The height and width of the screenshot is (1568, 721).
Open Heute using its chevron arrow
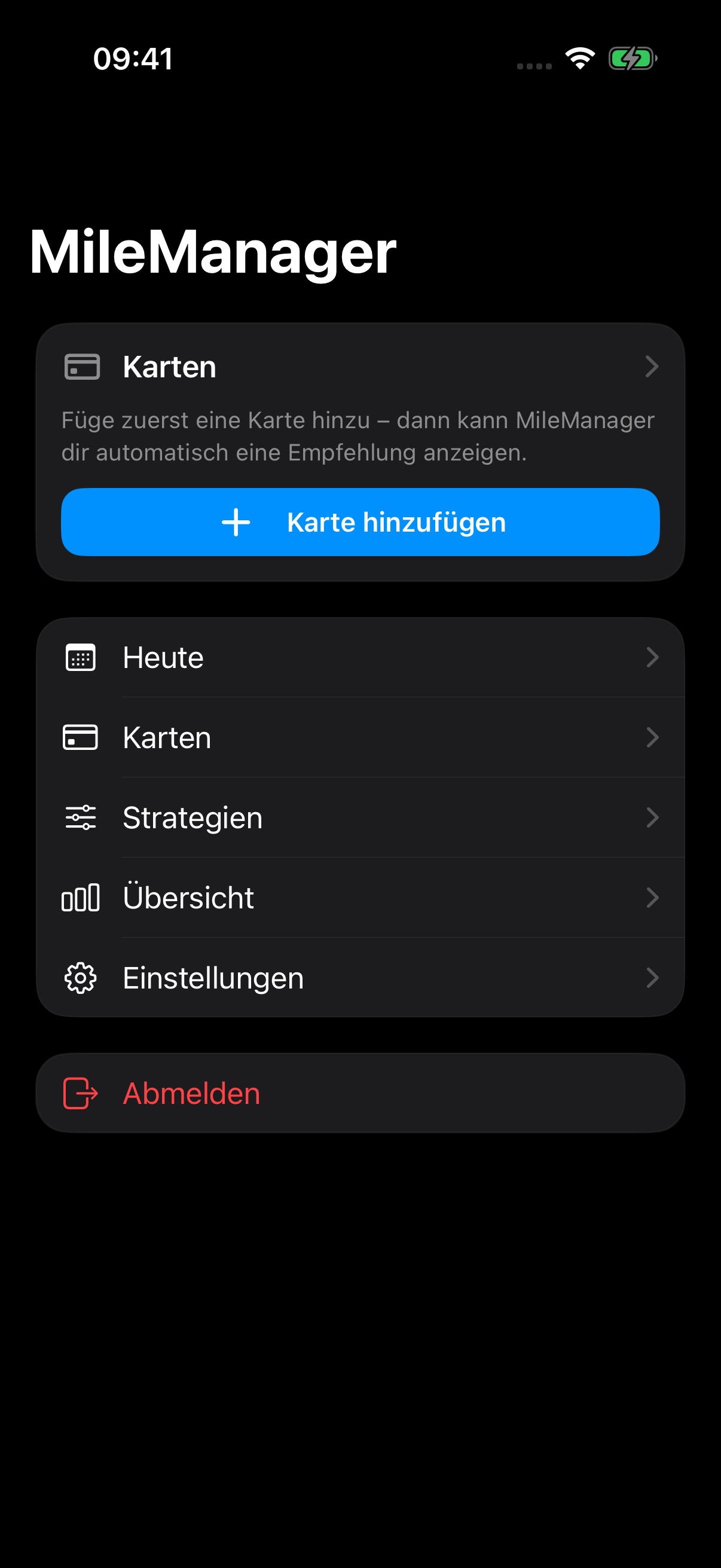click(x=652, y=657)
